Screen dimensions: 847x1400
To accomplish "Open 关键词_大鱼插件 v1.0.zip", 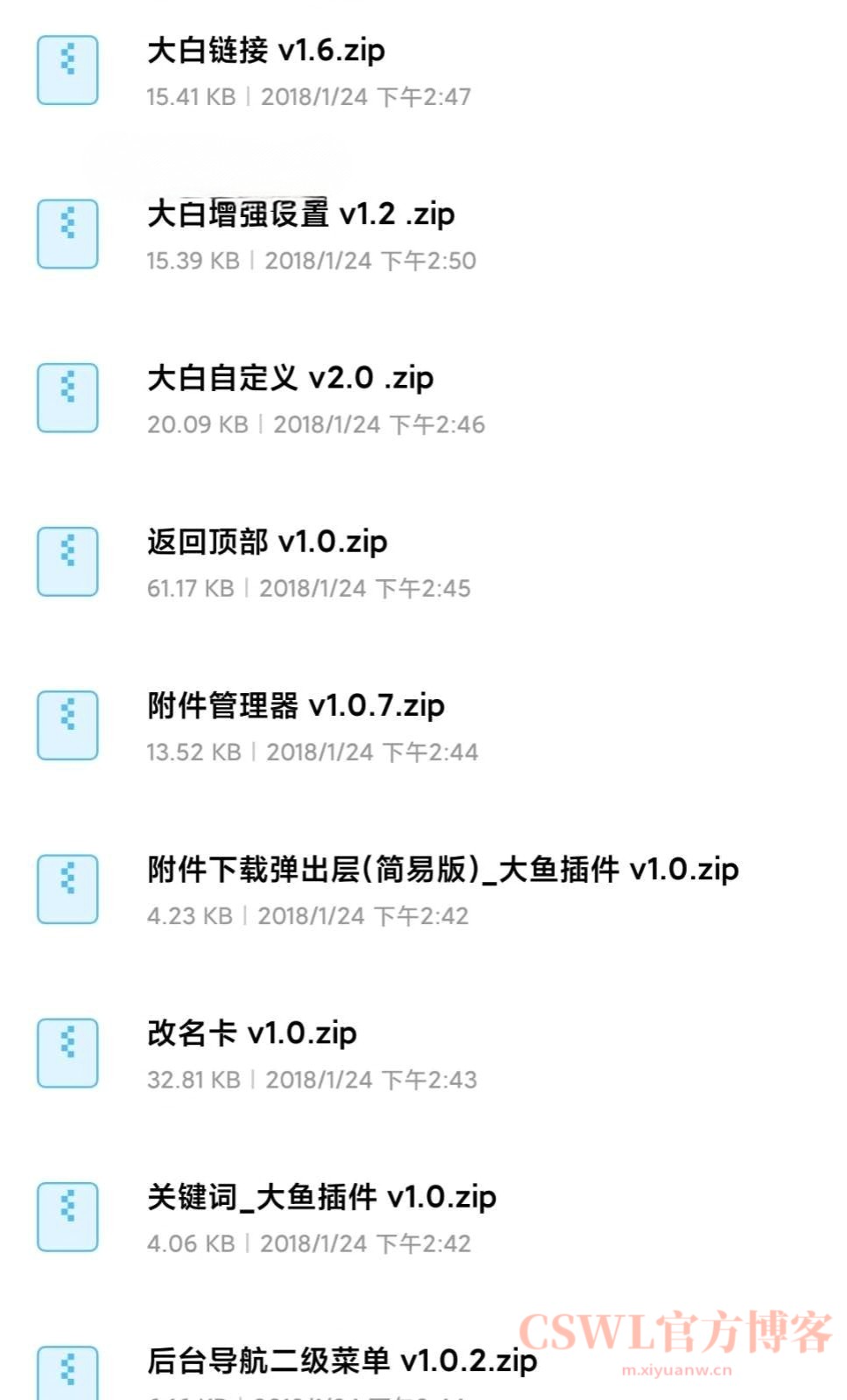I will pos(321,1196).
